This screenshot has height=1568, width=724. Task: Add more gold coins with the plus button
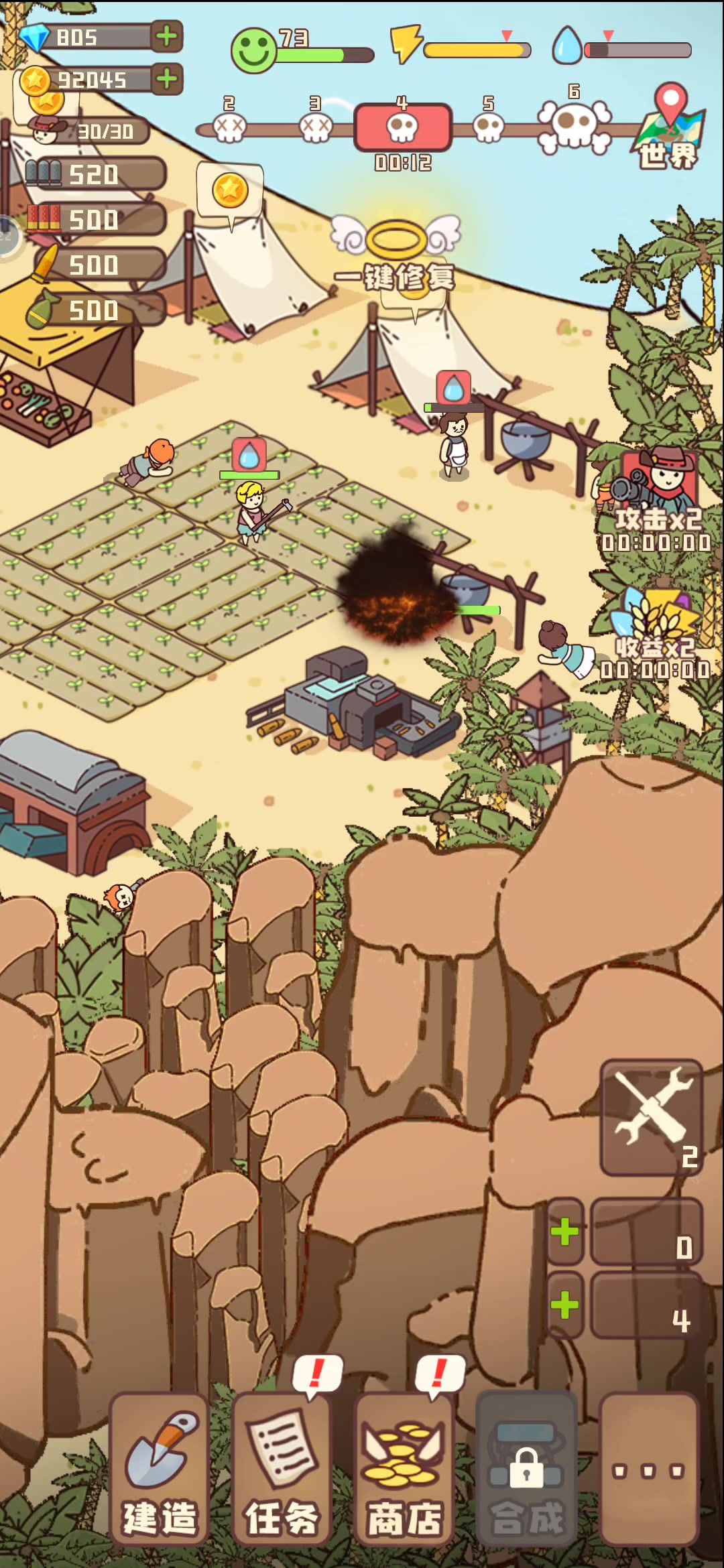pyautogui.click(x=167, y=80)
